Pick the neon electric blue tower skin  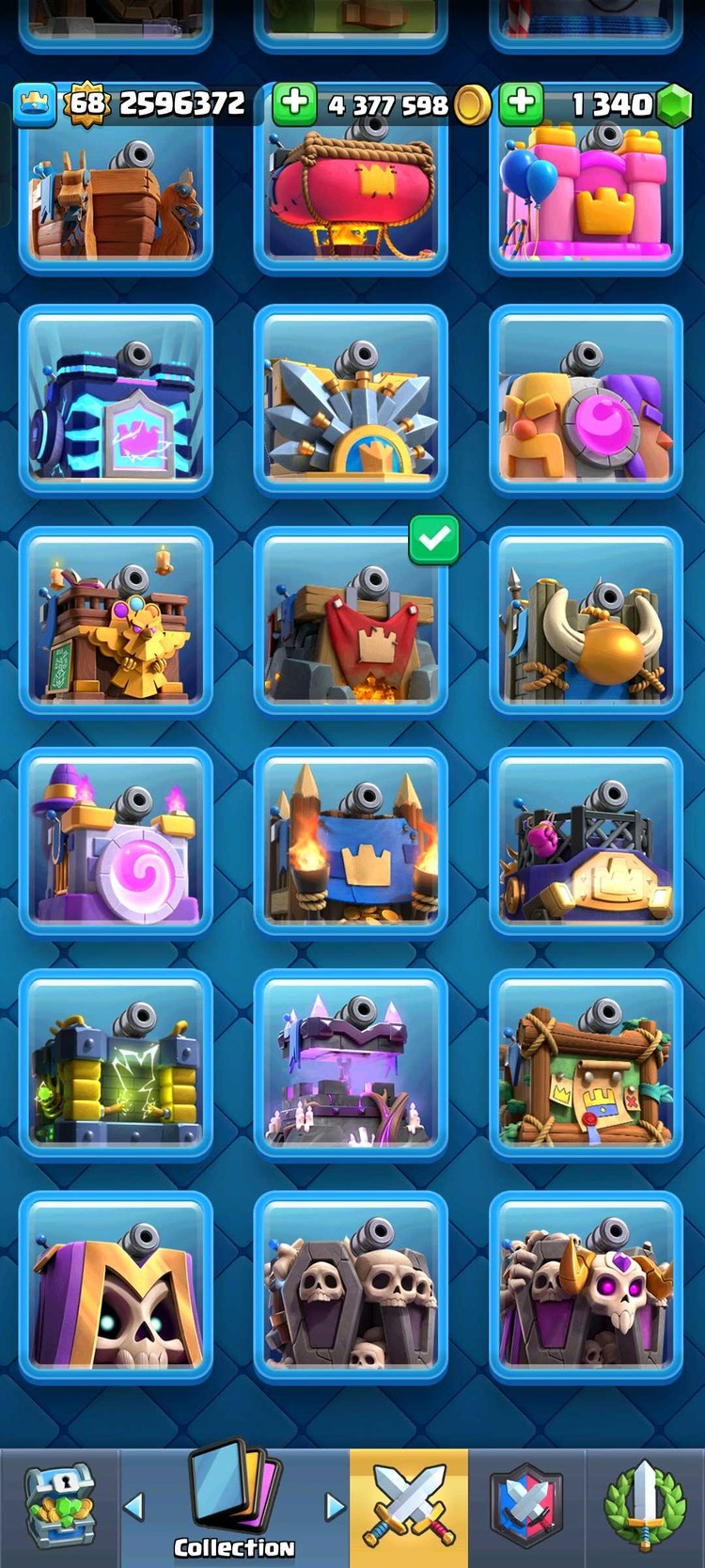116,400
